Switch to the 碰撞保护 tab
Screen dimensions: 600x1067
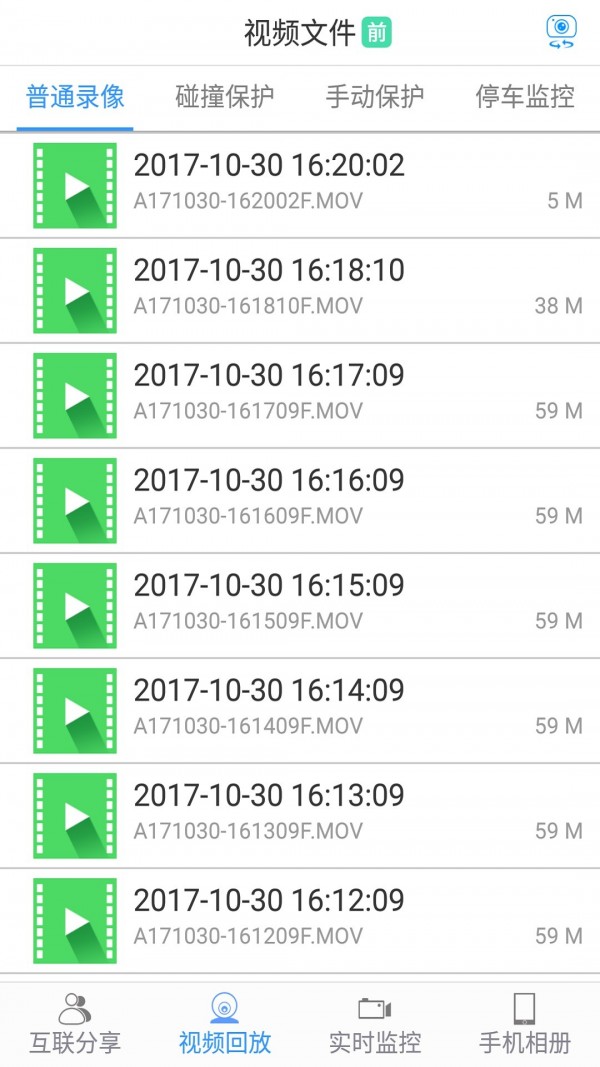(x=225, y=97)
